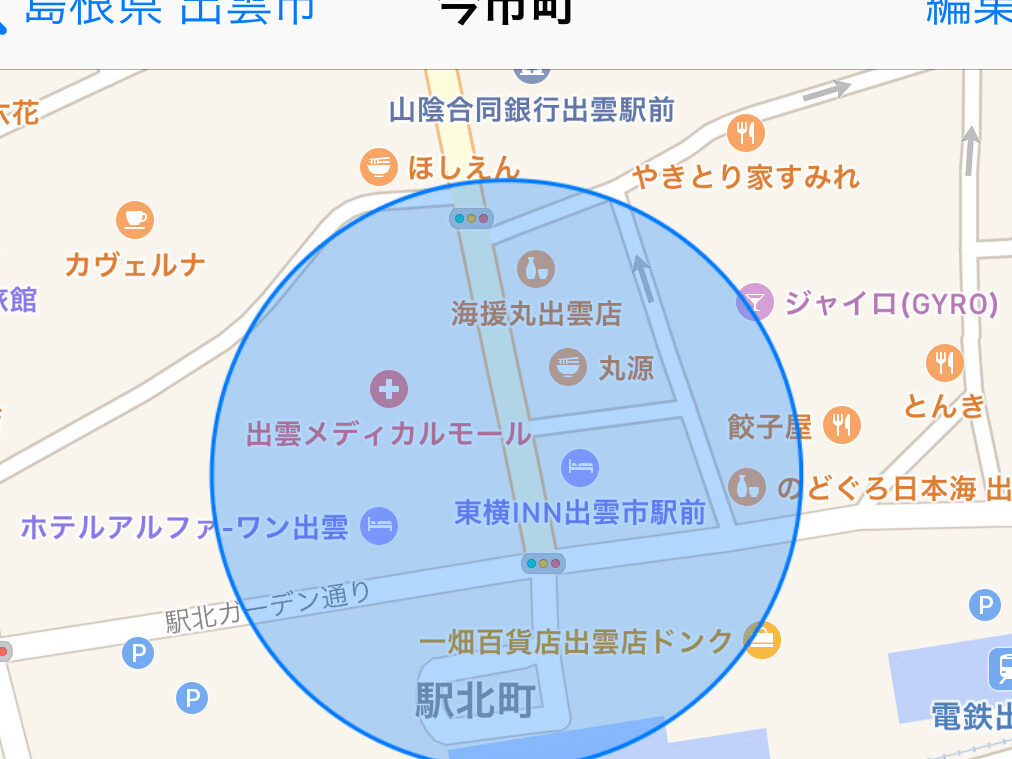The image size is (1012, 759).
Task: Open the 海援丸出雲店 marker
Action: tap(536, 268)
